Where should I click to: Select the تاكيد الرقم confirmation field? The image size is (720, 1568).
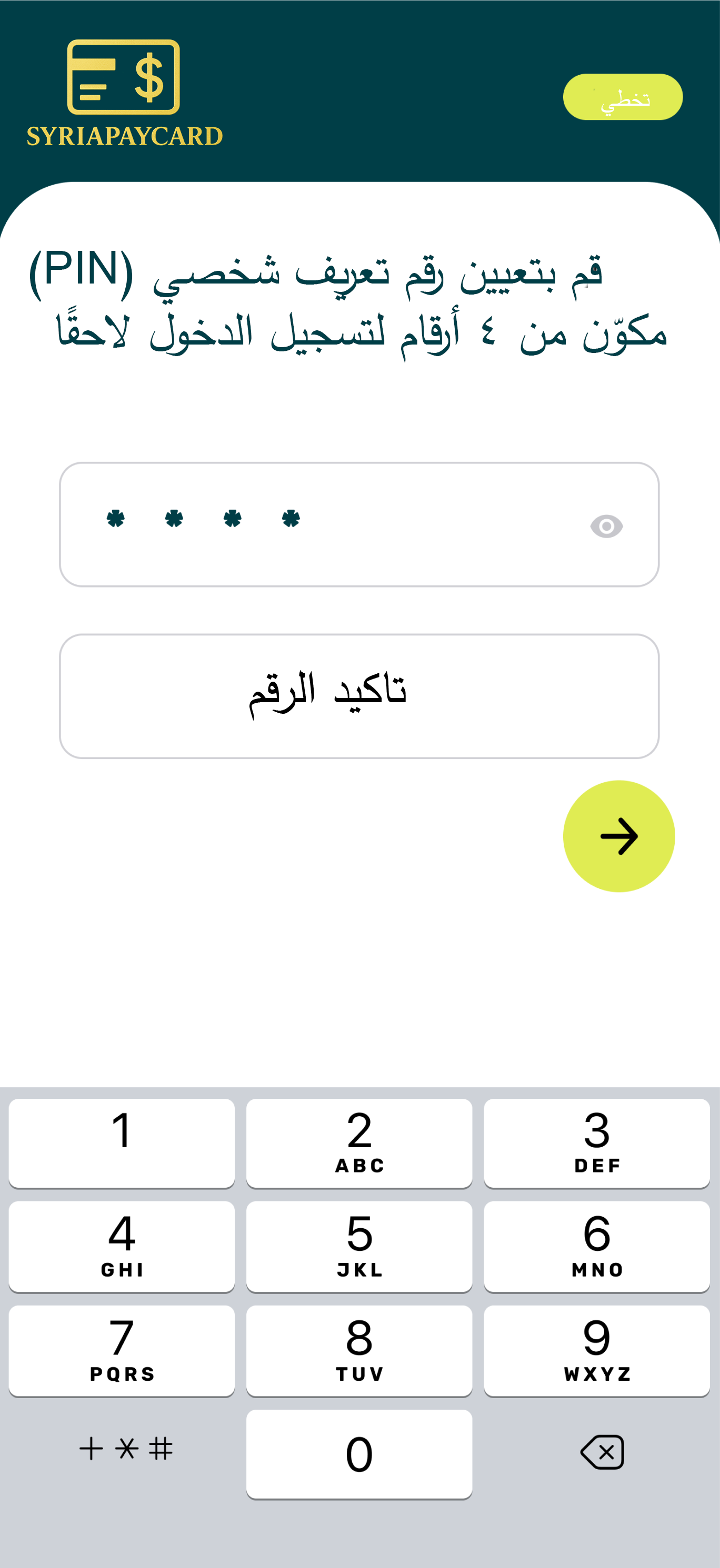tap(359, 696)
